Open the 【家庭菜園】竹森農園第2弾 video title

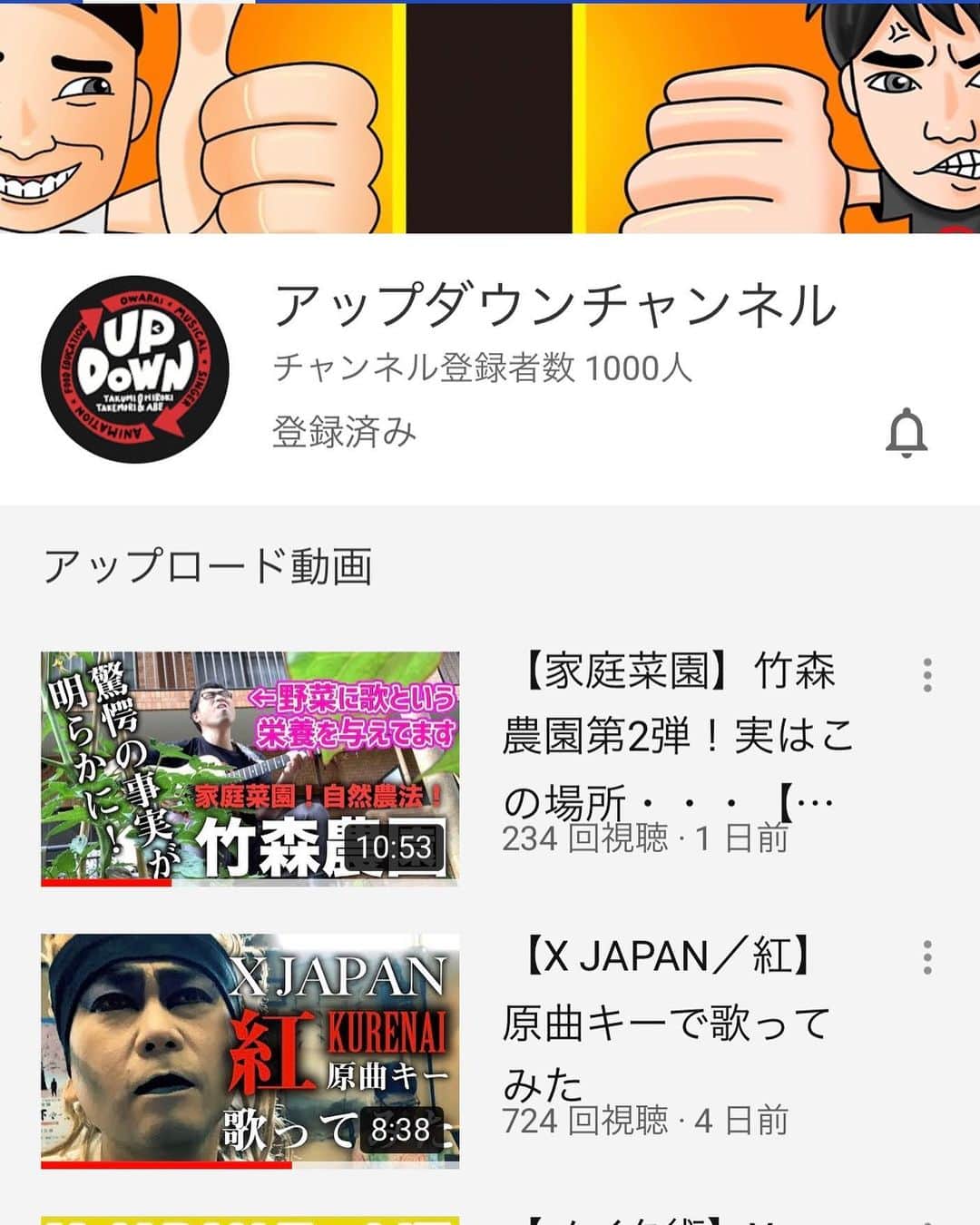pyautogui.click(x=678, y=735)
